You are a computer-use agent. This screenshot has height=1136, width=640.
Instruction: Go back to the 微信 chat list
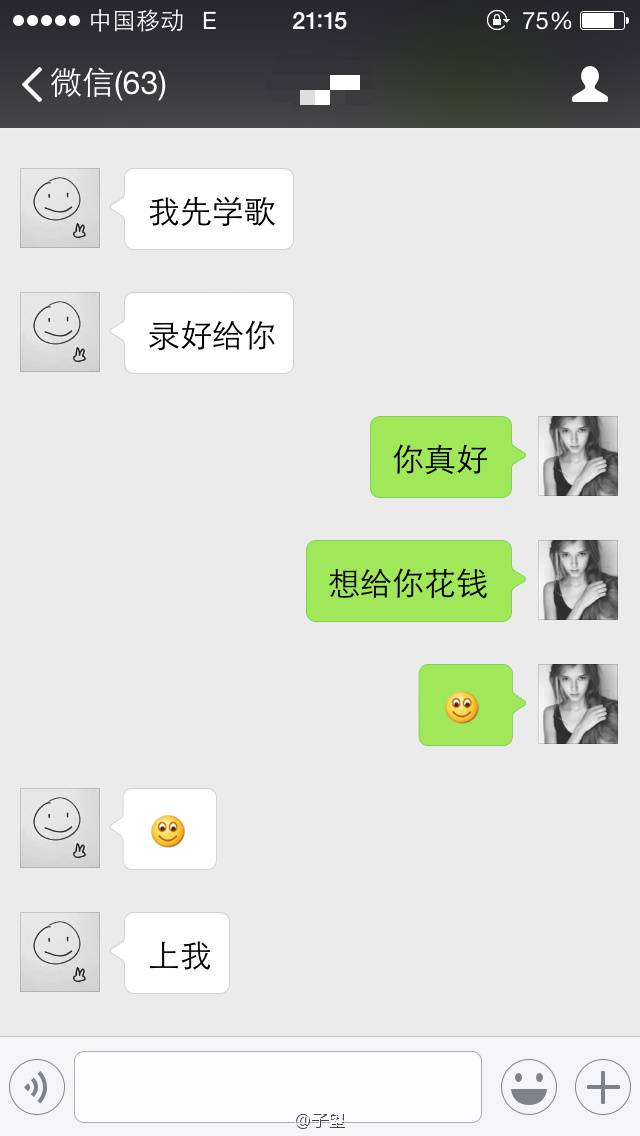click(92, 84)
